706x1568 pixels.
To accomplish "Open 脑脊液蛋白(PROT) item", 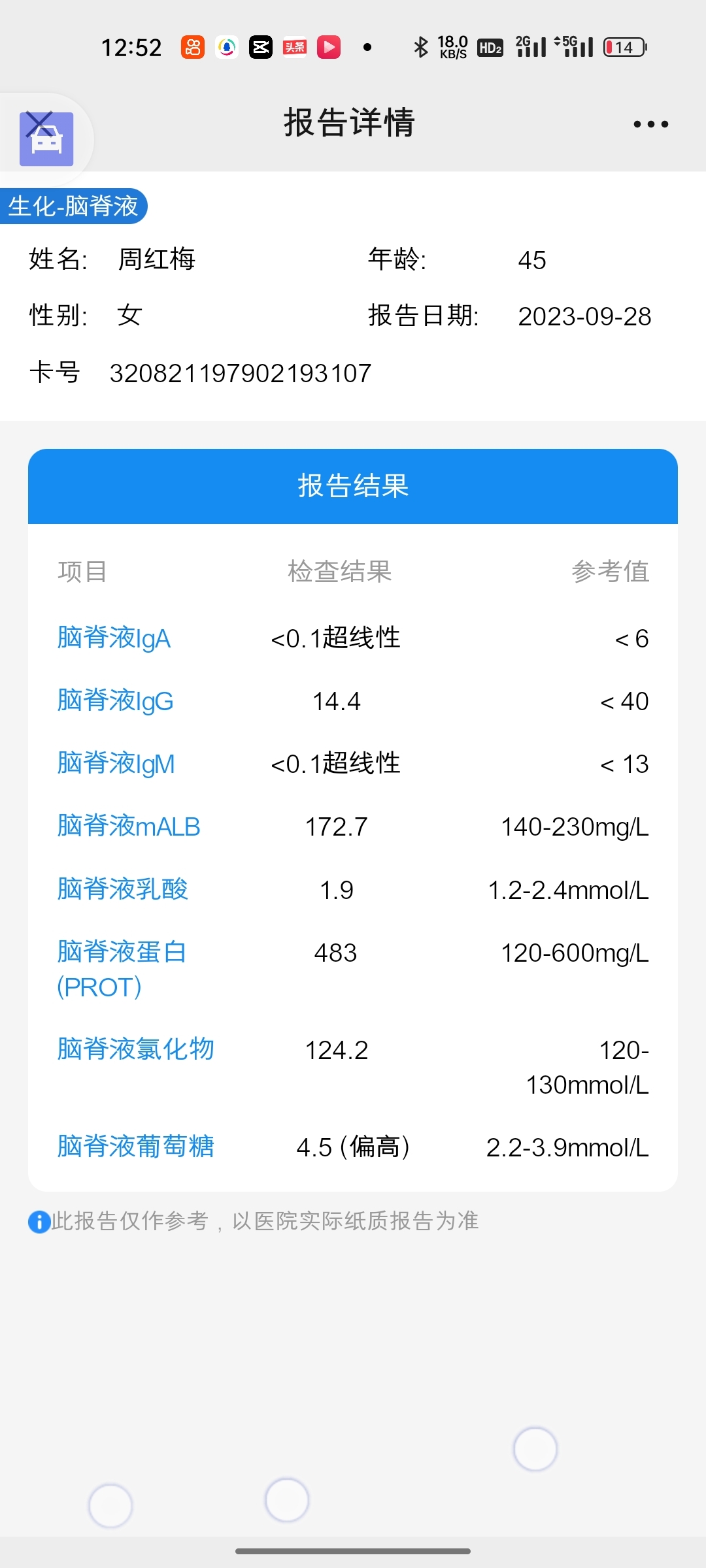I will click(122, 970).
